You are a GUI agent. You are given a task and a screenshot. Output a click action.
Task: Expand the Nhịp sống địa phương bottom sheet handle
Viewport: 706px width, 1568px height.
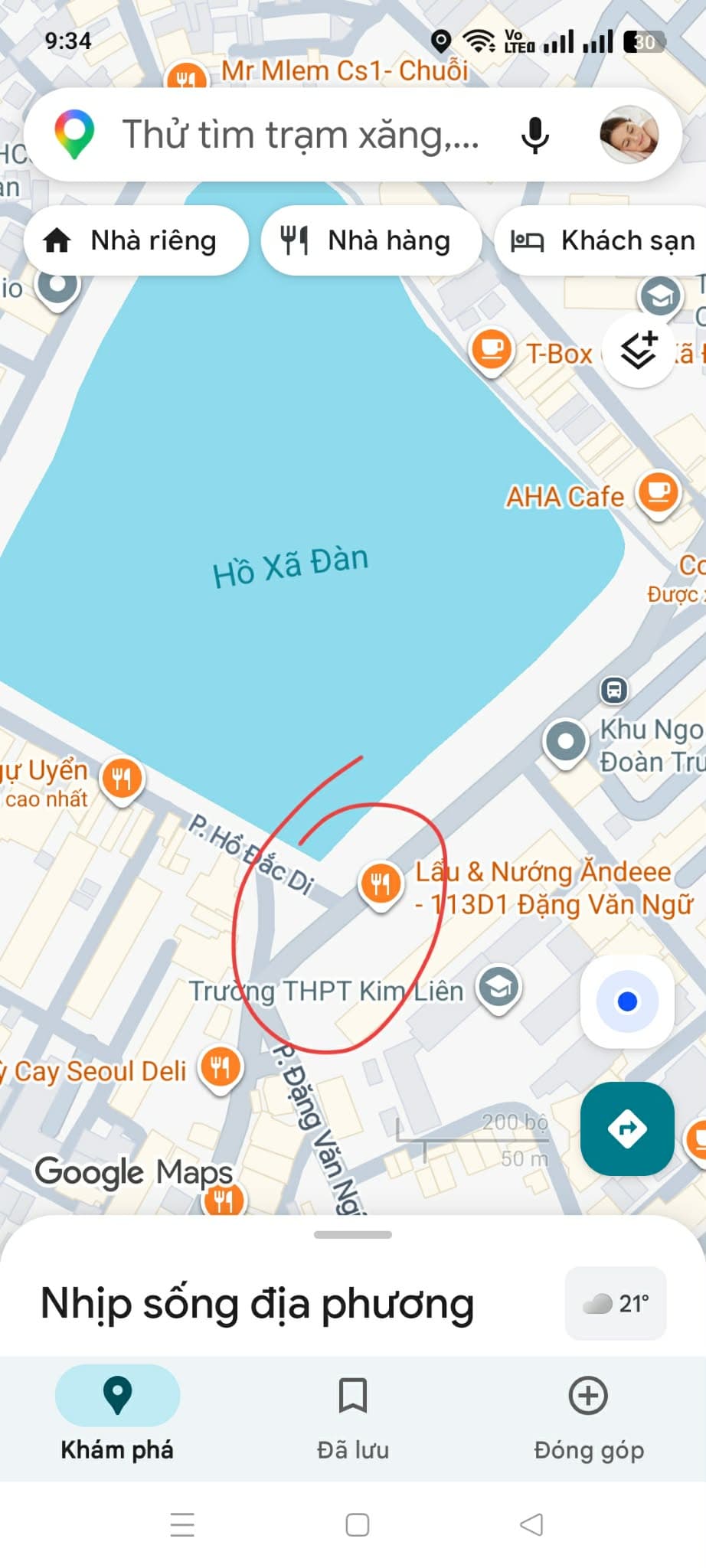click(353, 1234)
